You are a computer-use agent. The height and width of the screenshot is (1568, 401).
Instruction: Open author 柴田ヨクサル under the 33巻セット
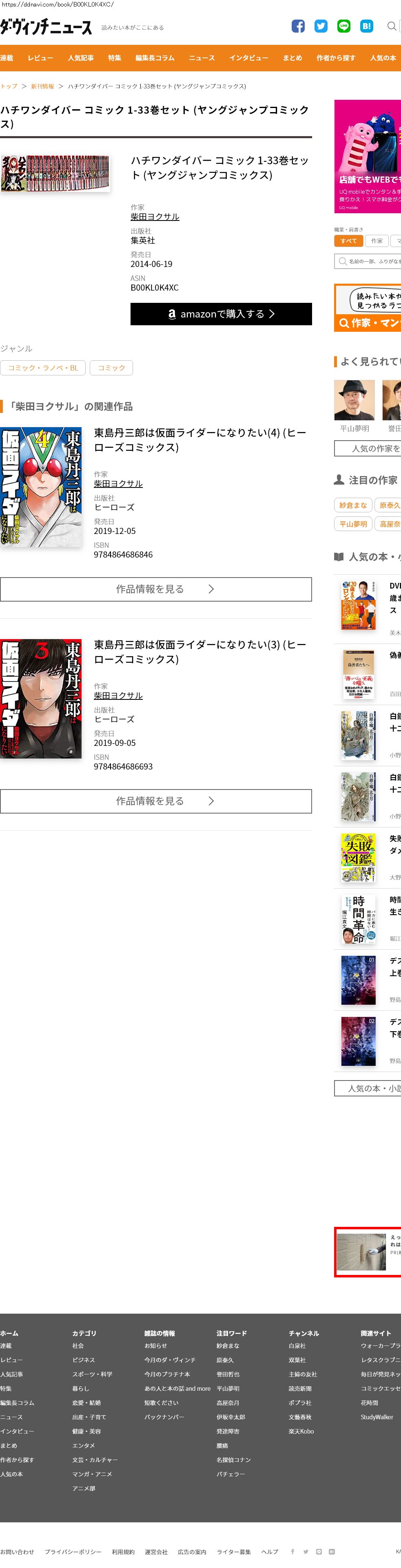155,217
